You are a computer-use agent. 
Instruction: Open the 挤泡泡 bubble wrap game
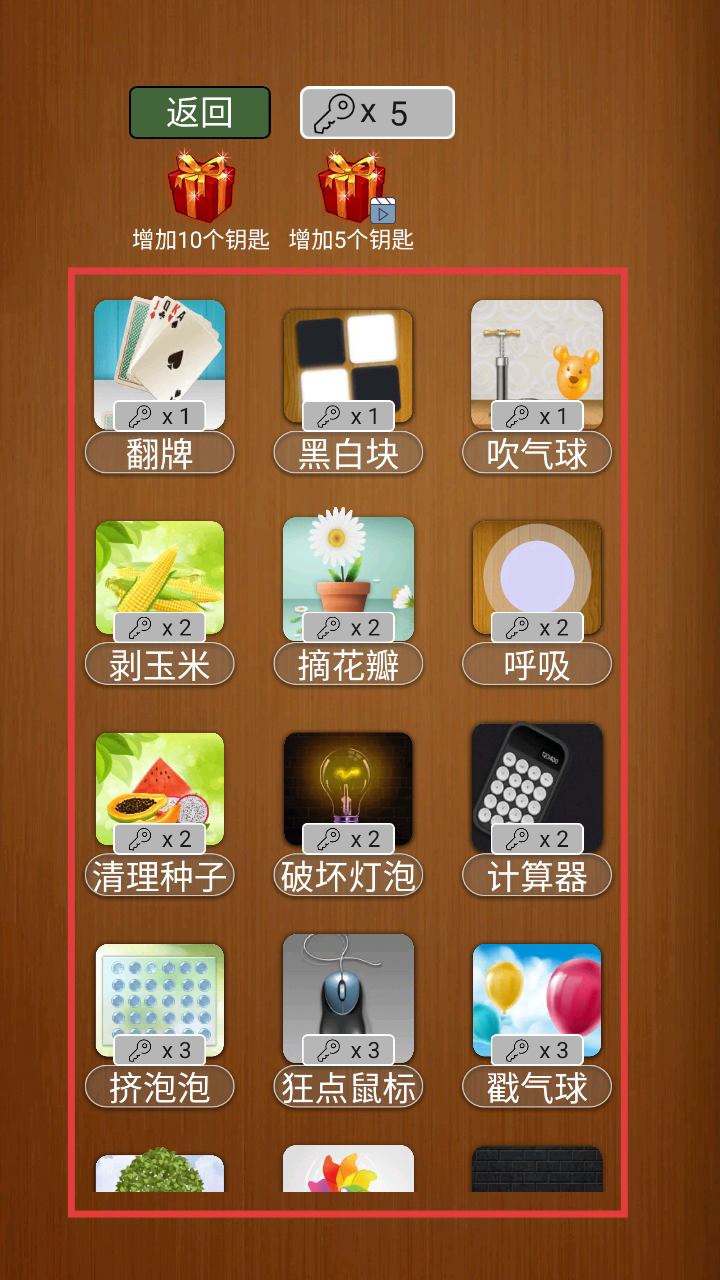pos(160,1000)
